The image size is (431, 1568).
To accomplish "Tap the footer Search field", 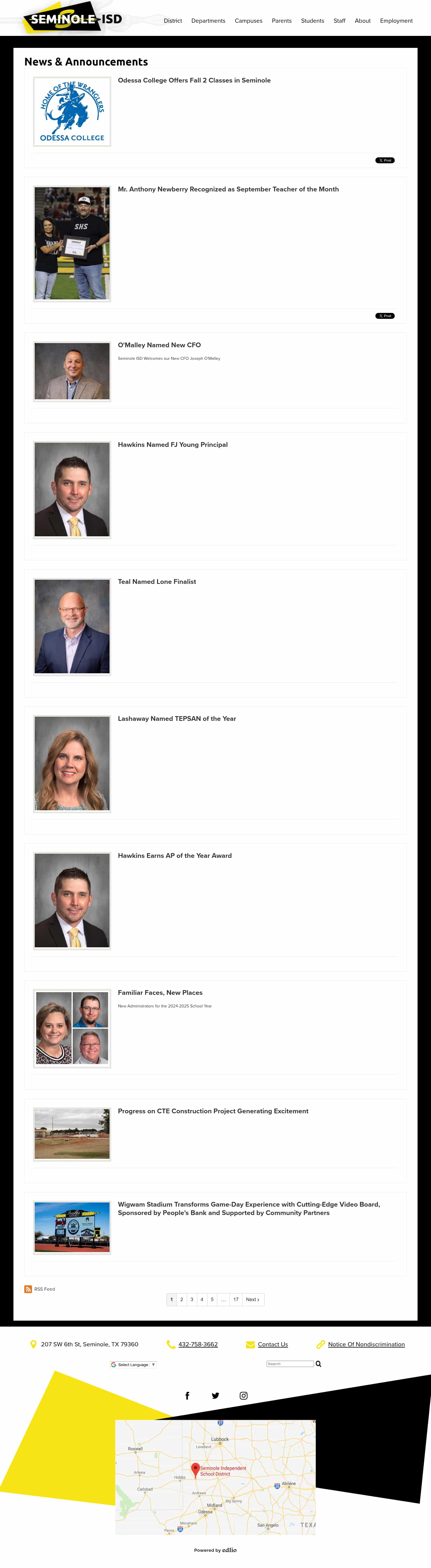I will pos(290,1364).
